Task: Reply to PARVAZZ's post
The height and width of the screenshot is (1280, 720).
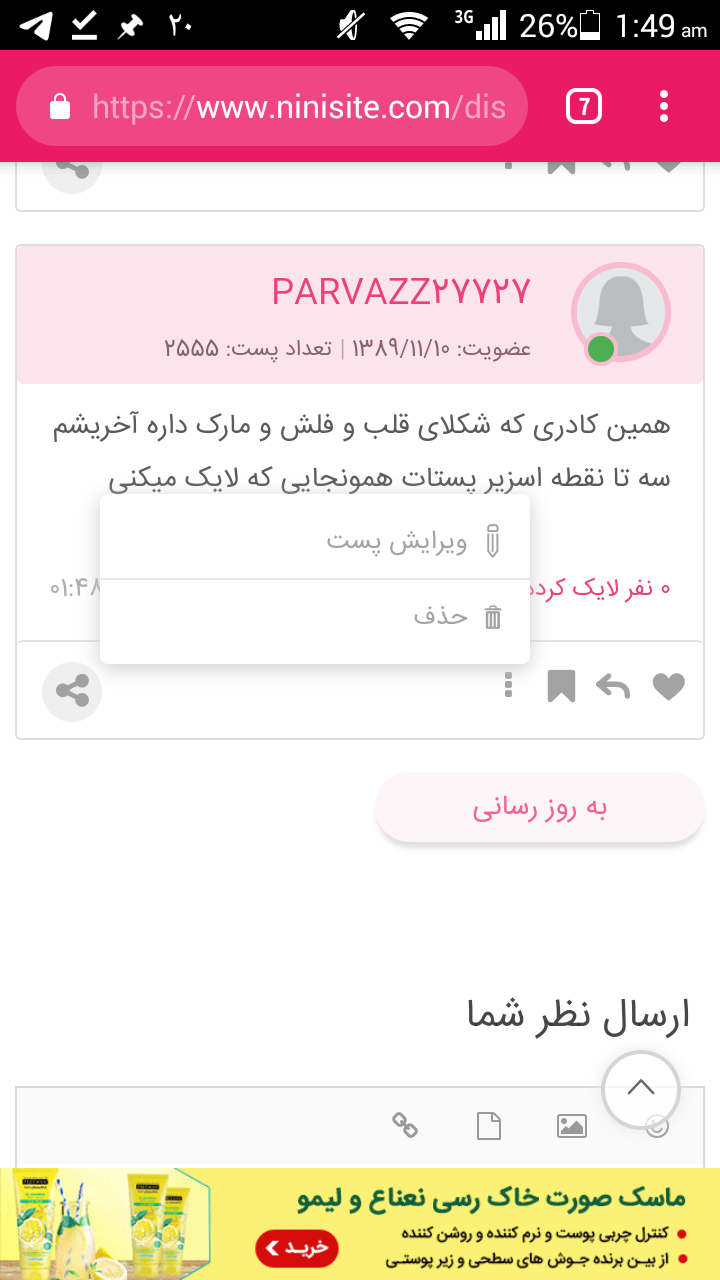Action: [x=612, y=687]
